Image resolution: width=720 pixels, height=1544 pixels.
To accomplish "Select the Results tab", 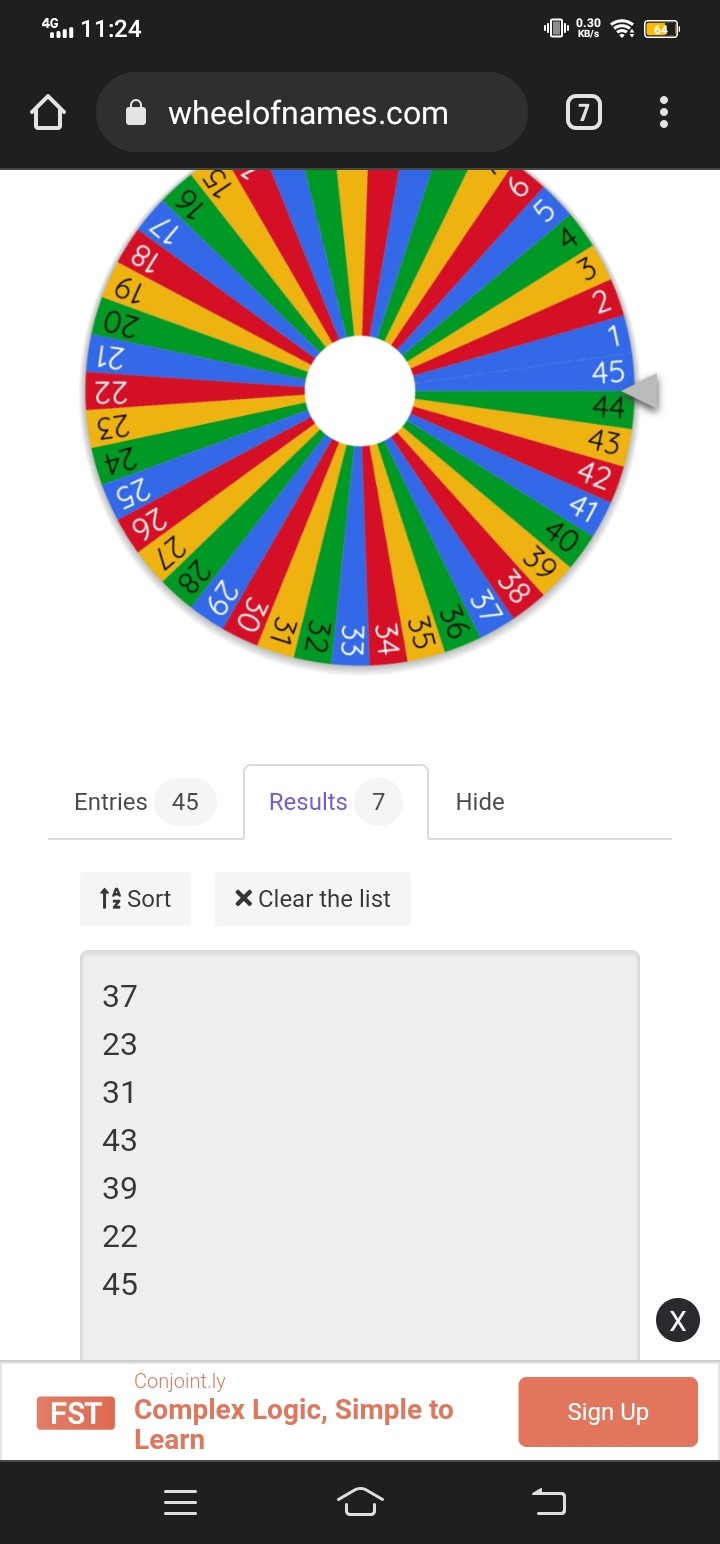I will pos(336,802).
